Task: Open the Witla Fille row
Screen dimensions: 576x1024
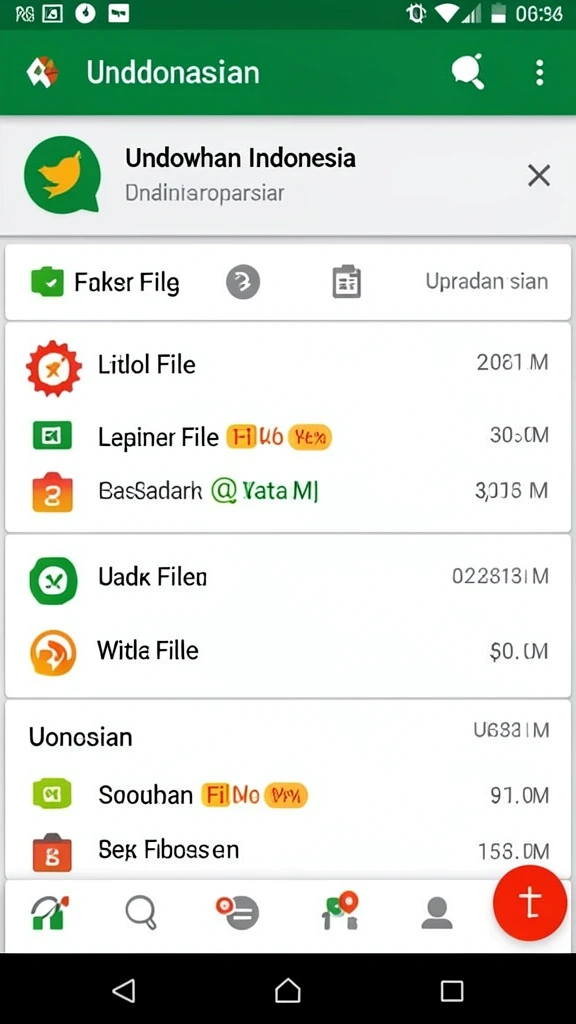Action: 288,651
